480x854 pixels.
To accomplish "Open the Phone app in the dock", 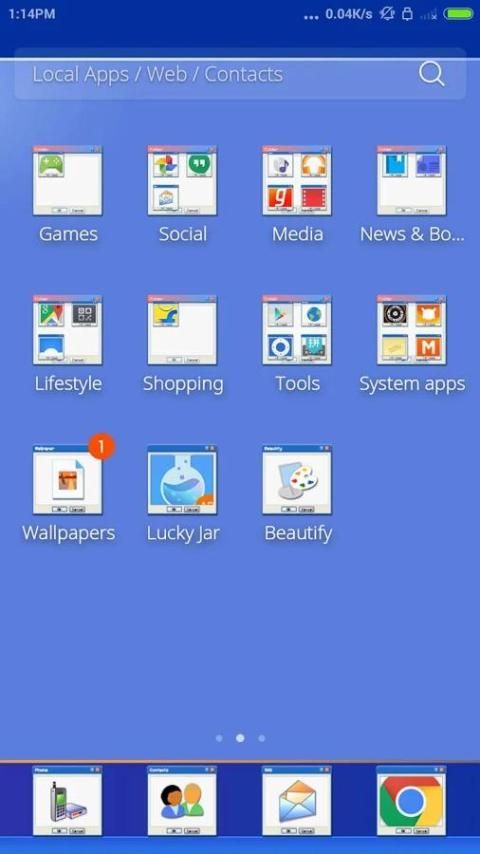I will click(x=68, y=801).
